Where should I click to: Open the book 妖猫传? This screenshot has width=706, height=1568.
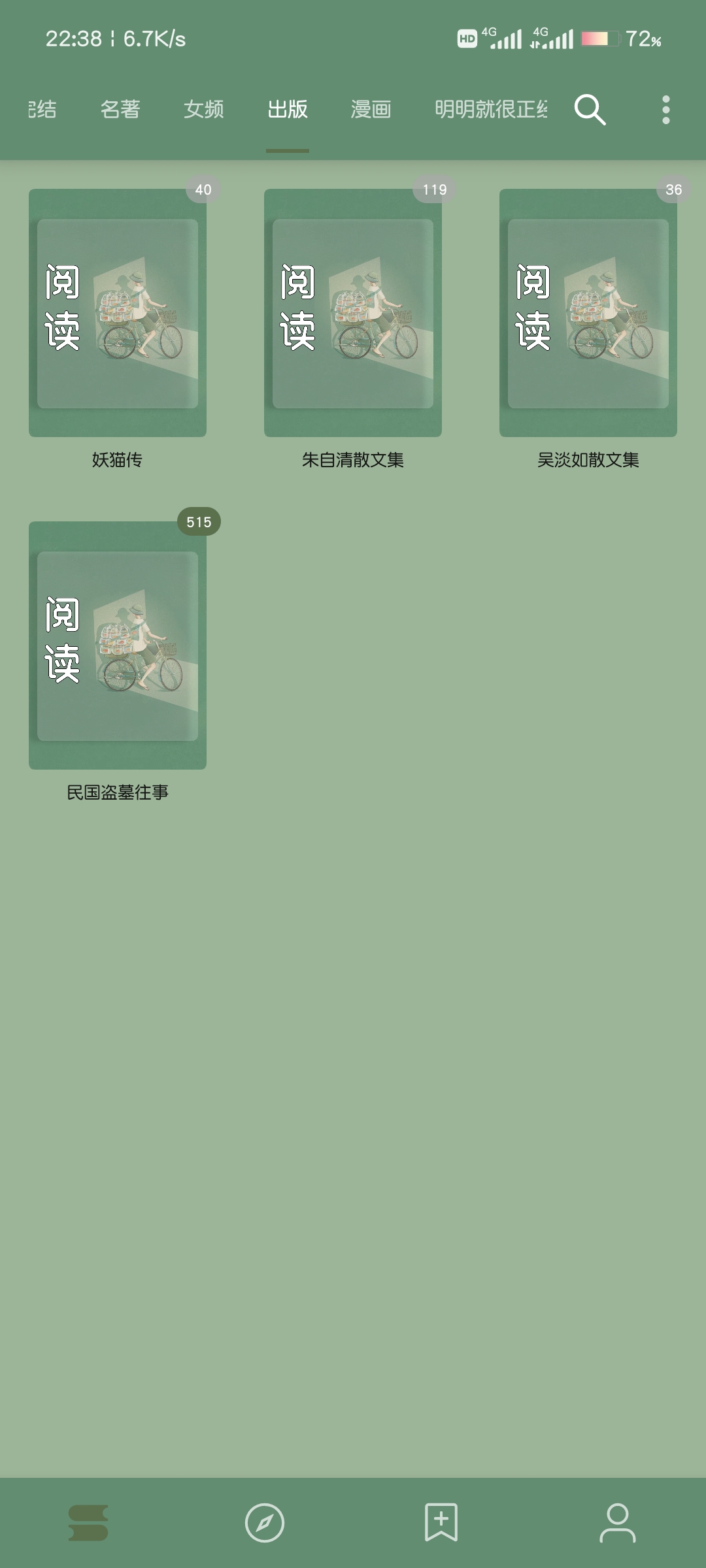coord(118,314)
